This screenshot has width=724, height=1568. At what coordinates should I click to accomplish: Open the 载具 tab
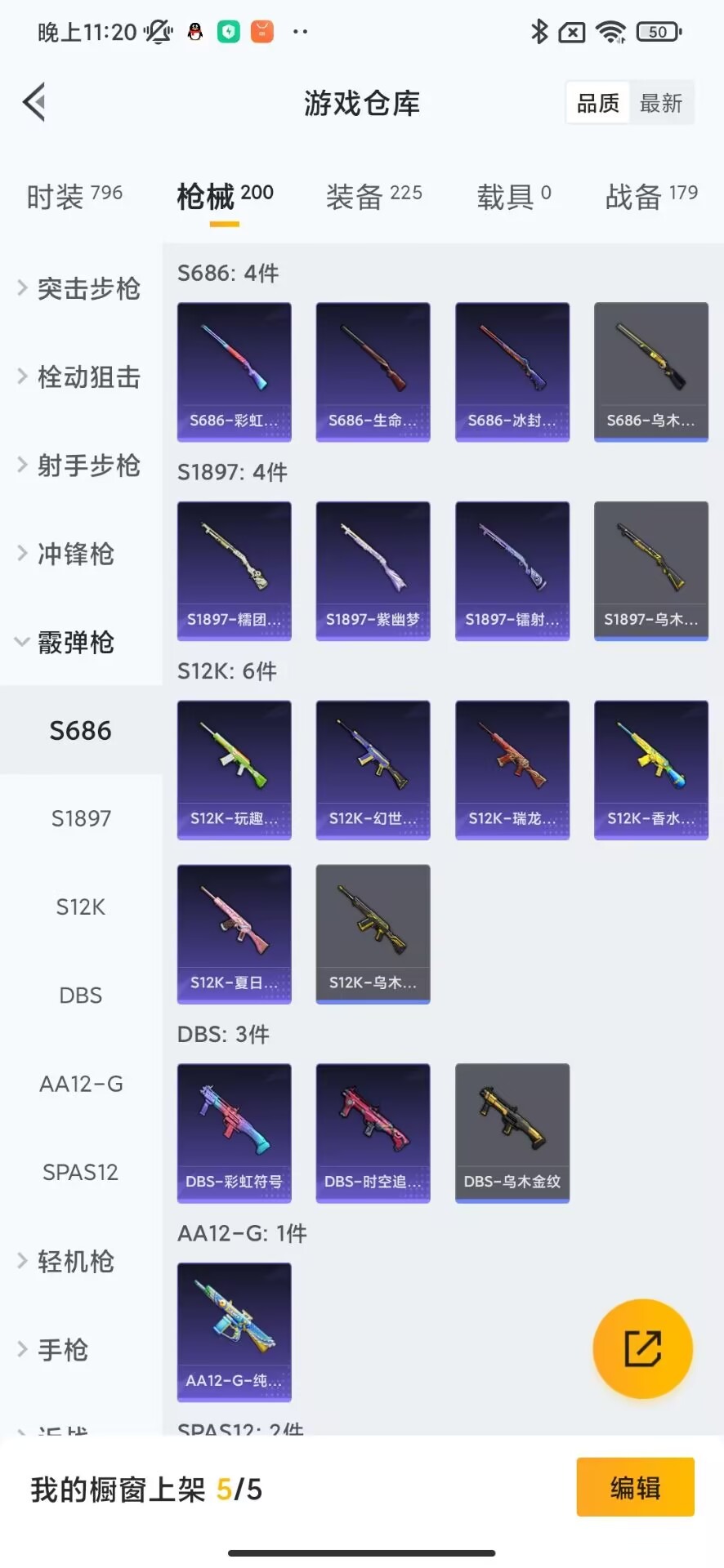[x=513, y=196]
